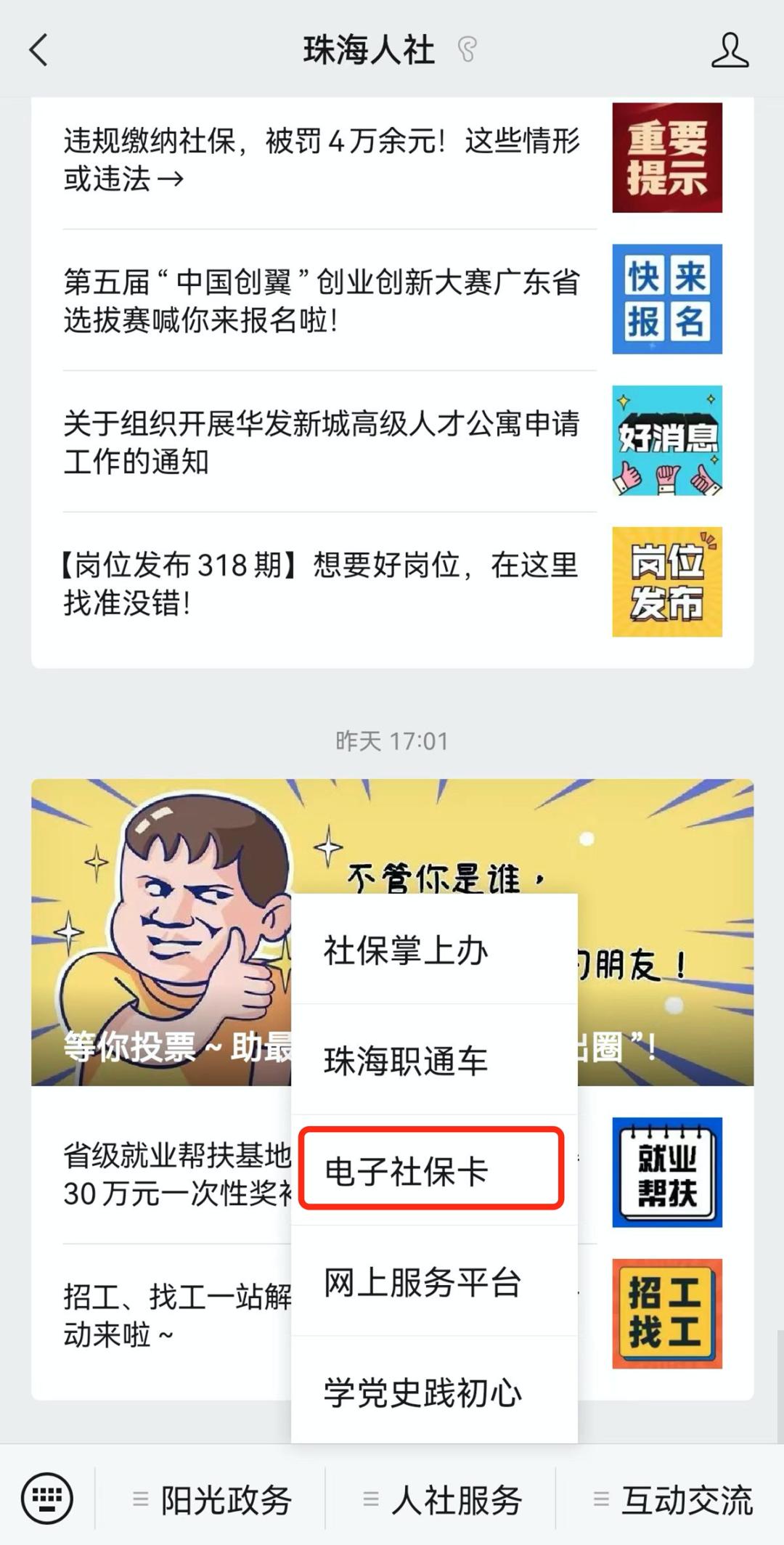
Task: Open the account profile icon
Action: [729, 51]
